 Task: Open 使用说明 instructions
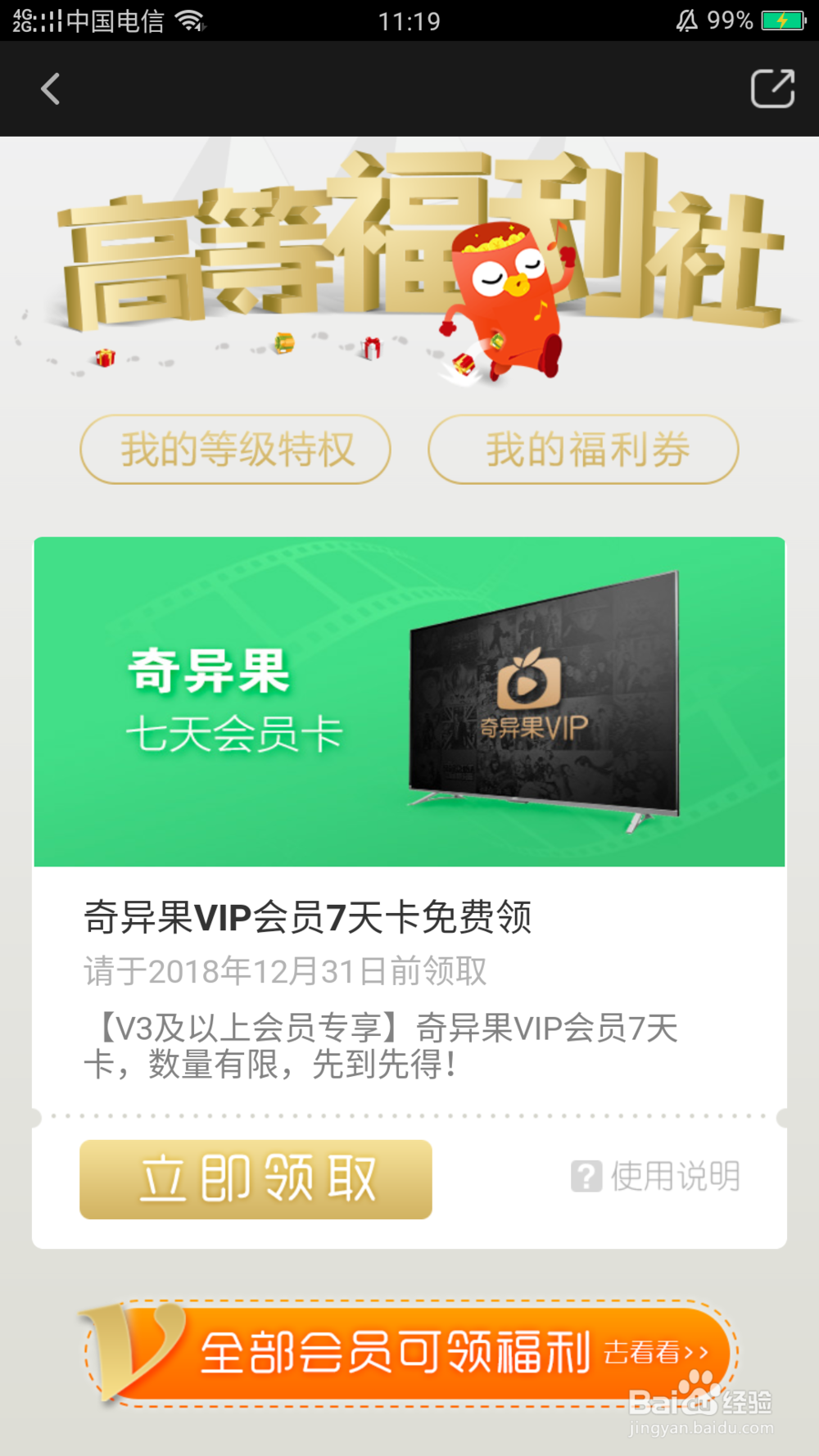point(672,1174)
